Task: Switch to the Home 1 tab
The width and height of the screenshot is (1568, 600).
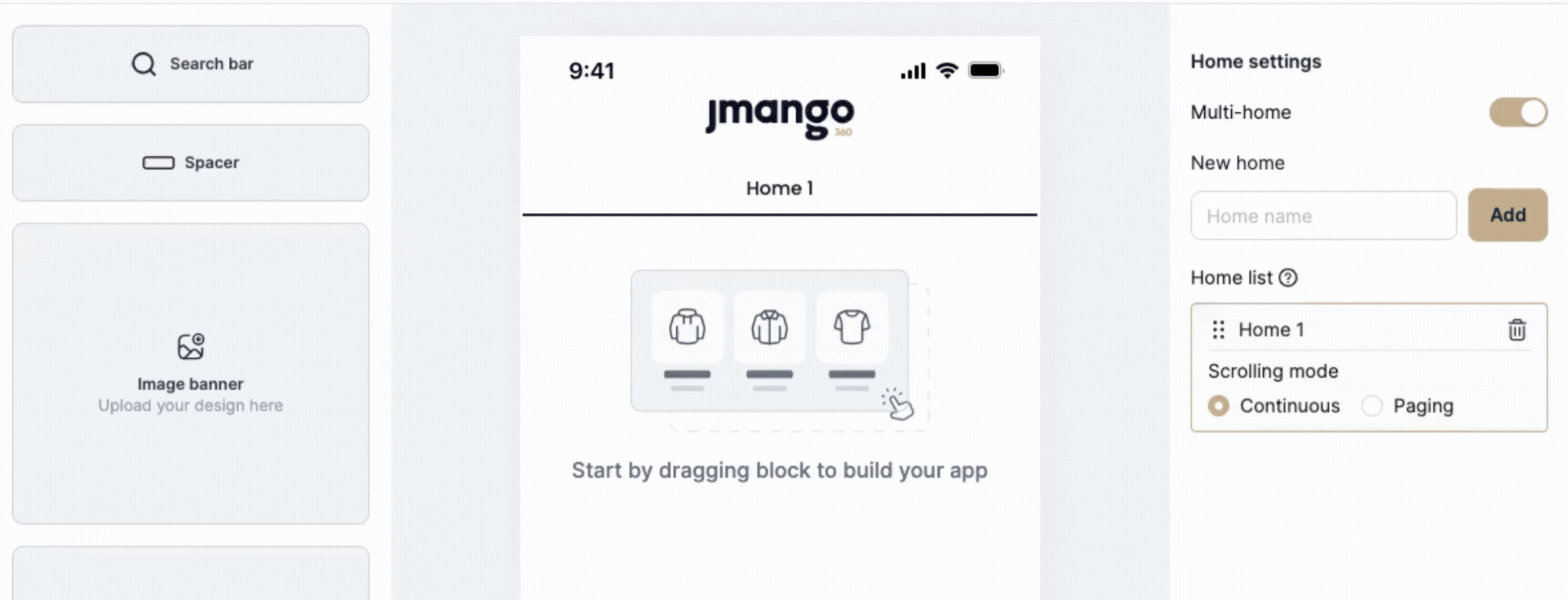Action: tap(779, 188)
